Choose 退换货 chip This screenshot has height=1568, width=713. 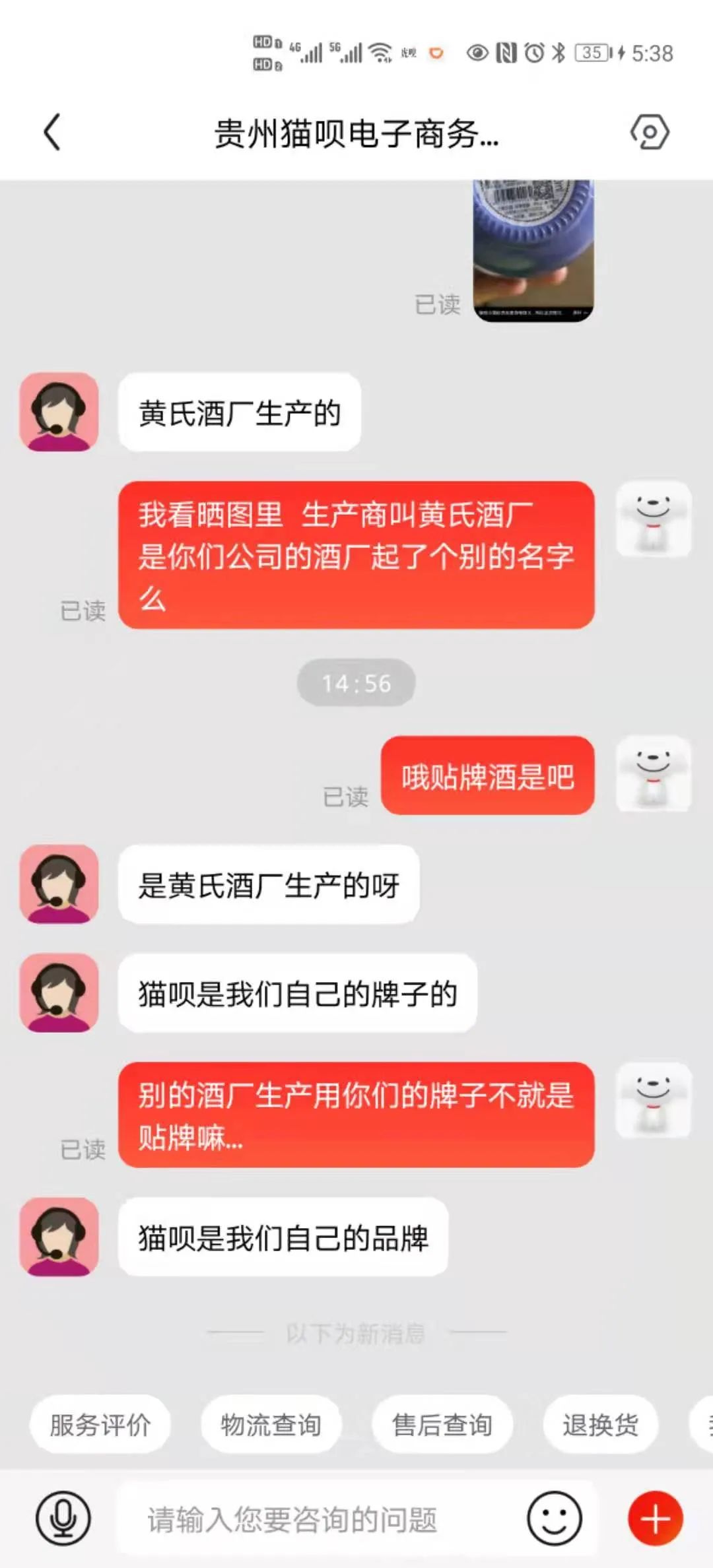click(x=600, y=1425)
